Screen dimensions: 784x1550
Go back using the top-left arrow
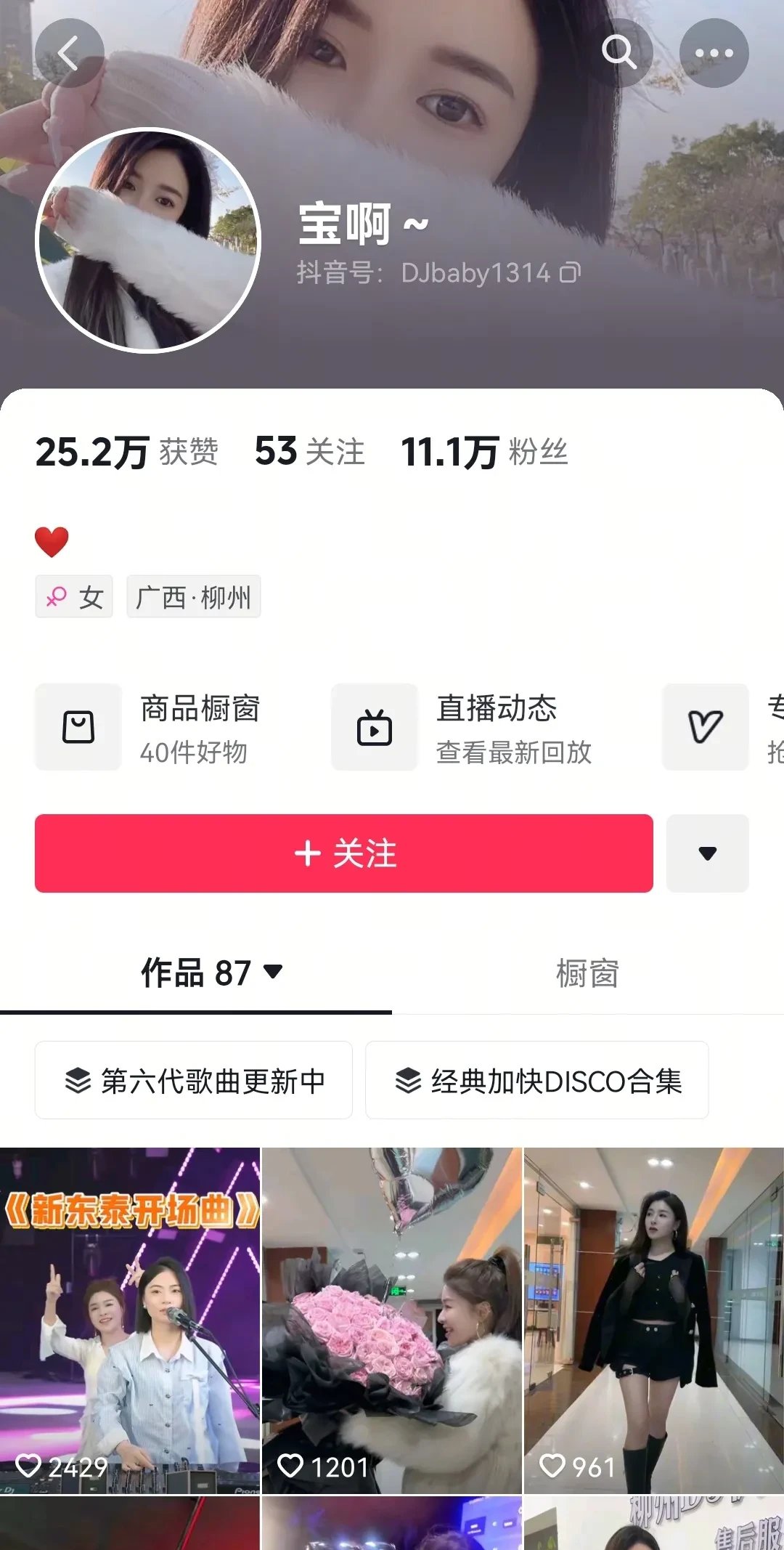[x=69, y=53]
